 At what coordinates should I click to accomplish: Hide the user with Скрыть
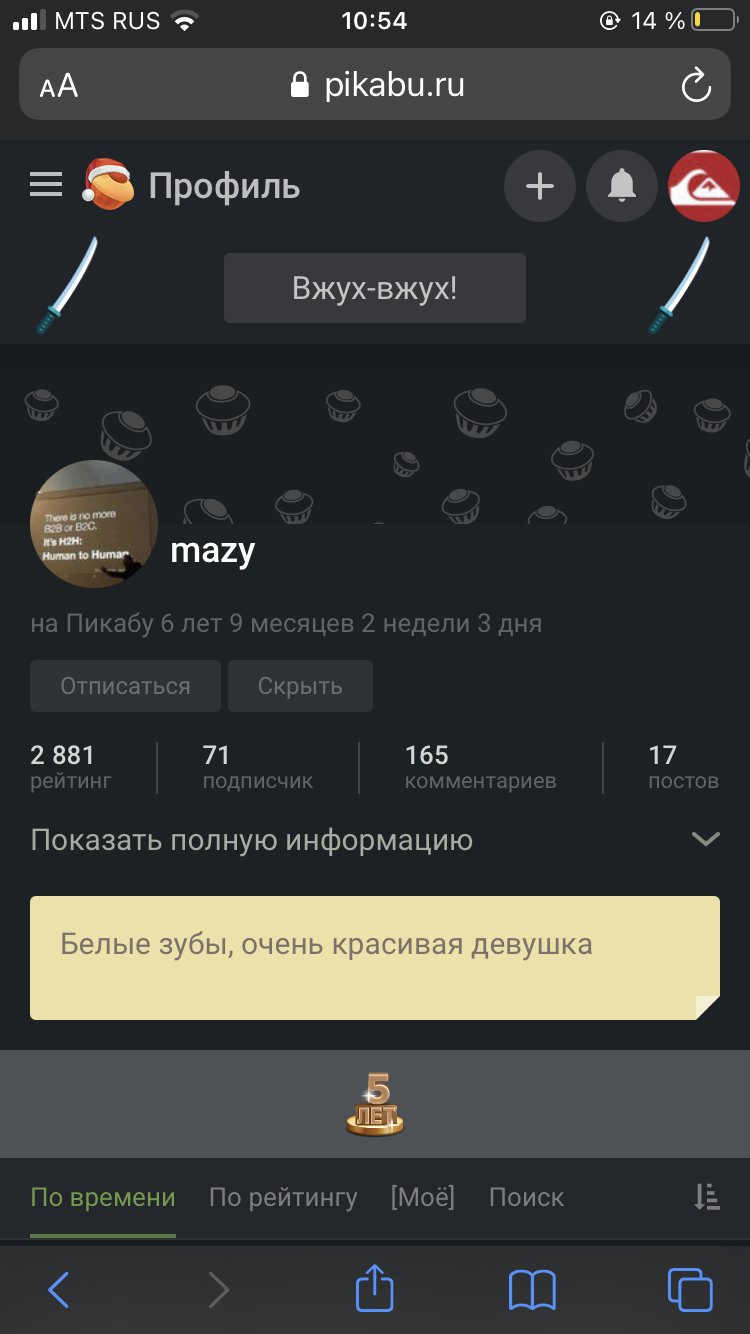(300, 686)
